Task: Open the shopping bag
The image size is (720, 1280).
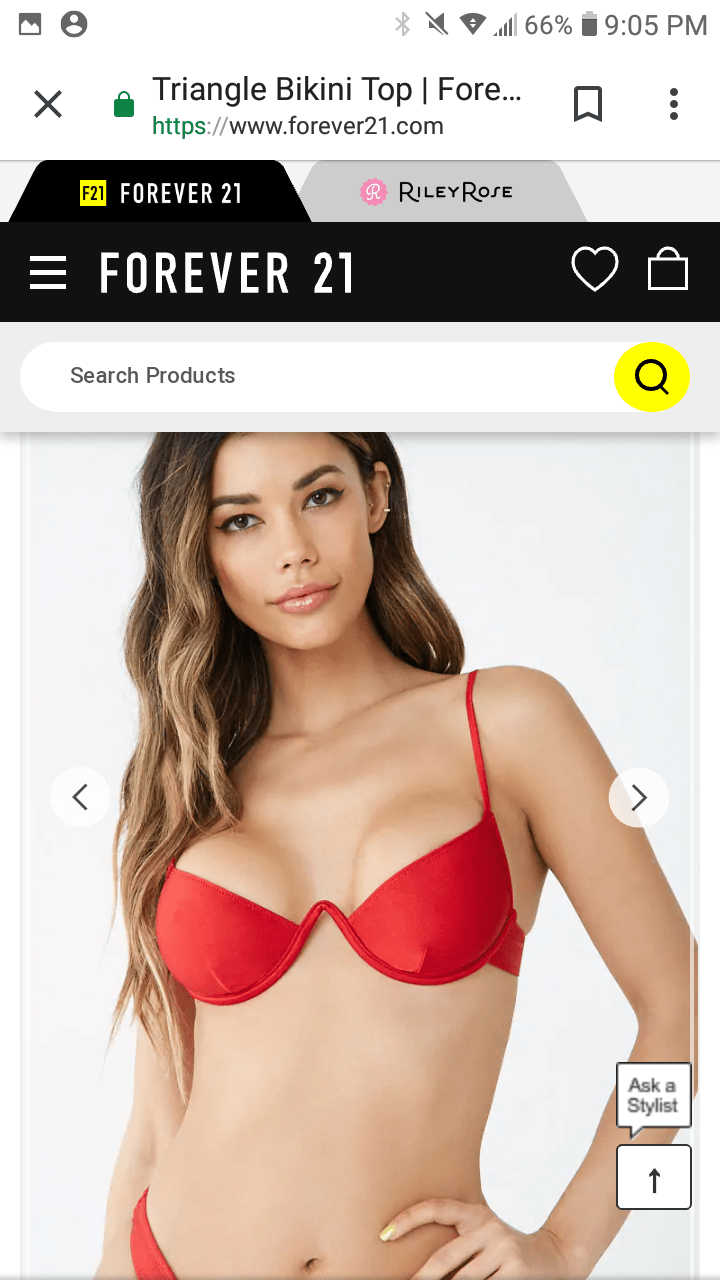Action: 668,270
